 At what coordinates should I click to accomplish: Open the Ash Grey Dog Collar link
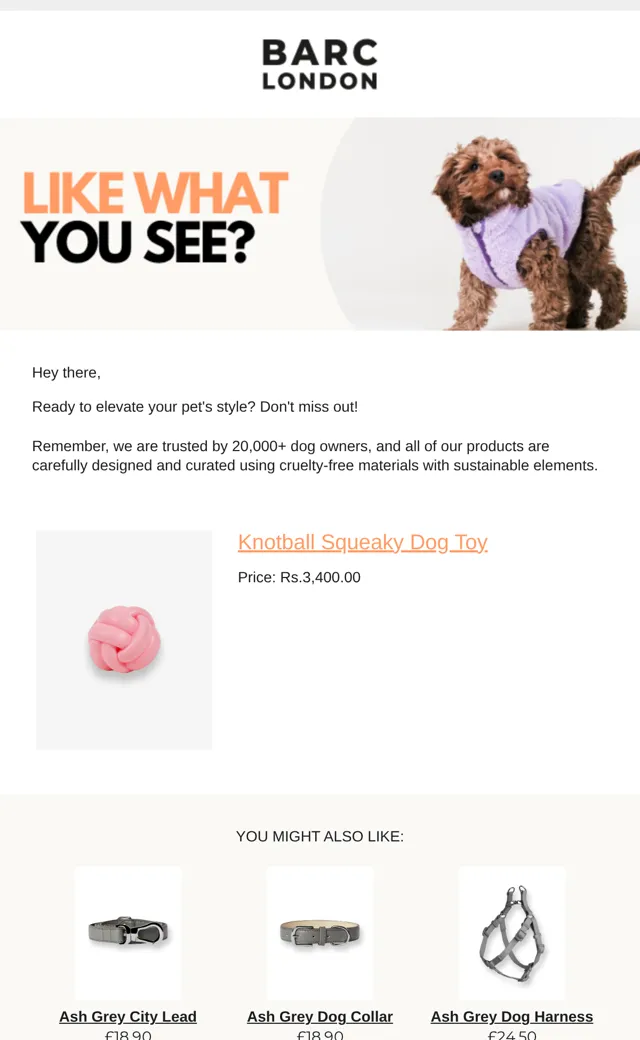coord(320,1017)
